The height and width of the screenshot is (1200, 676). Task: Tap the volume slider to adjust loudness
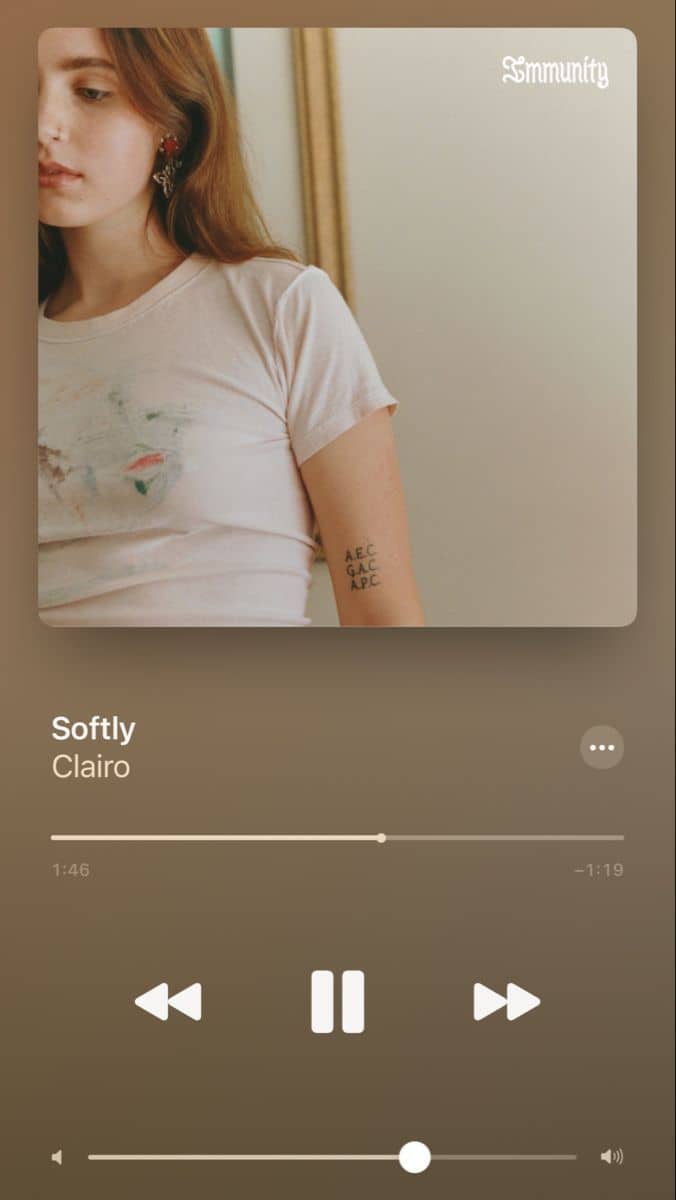coord(332,1157)
